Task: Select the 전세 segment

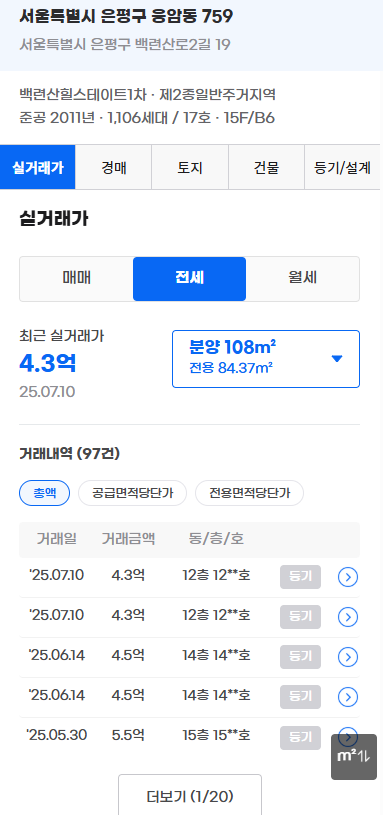Action: tap(189, 279)
